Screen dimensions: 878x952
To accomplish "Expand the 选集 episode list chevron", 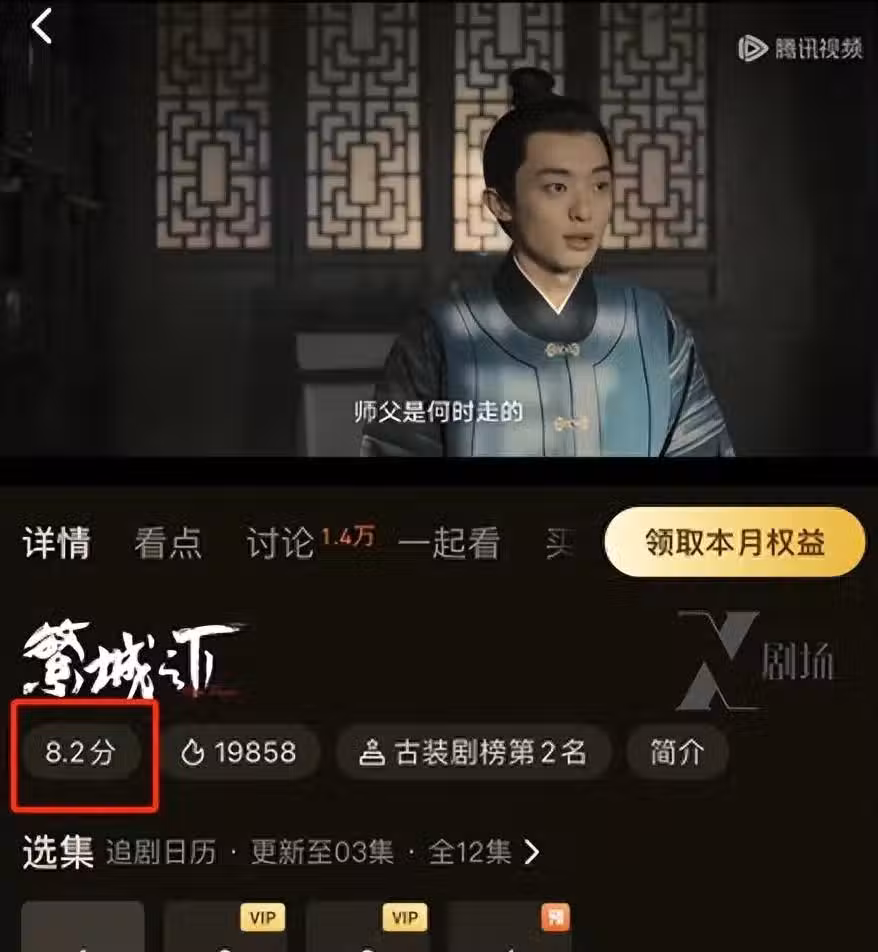I will pos(532,852).
